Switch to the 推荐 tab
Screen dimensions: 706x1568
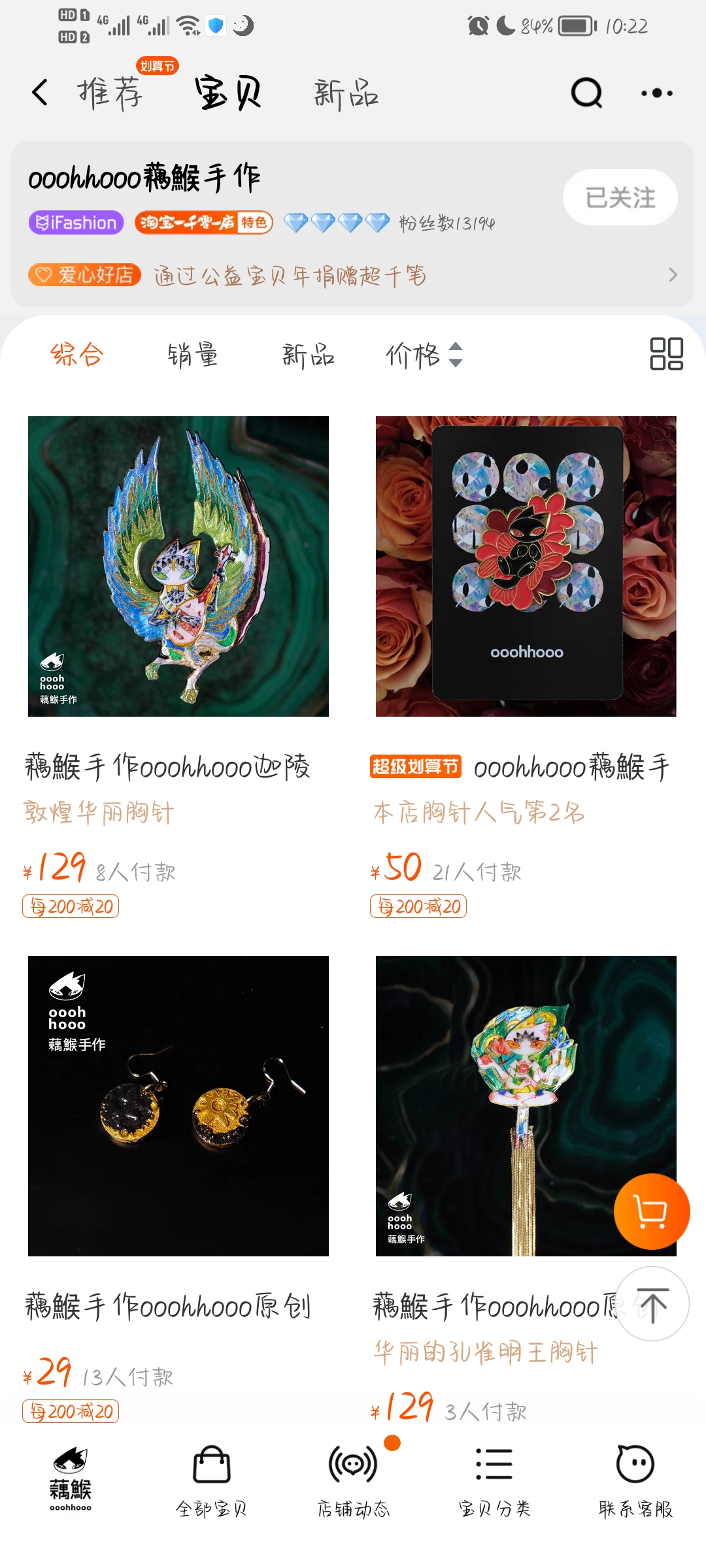(110, 93)
